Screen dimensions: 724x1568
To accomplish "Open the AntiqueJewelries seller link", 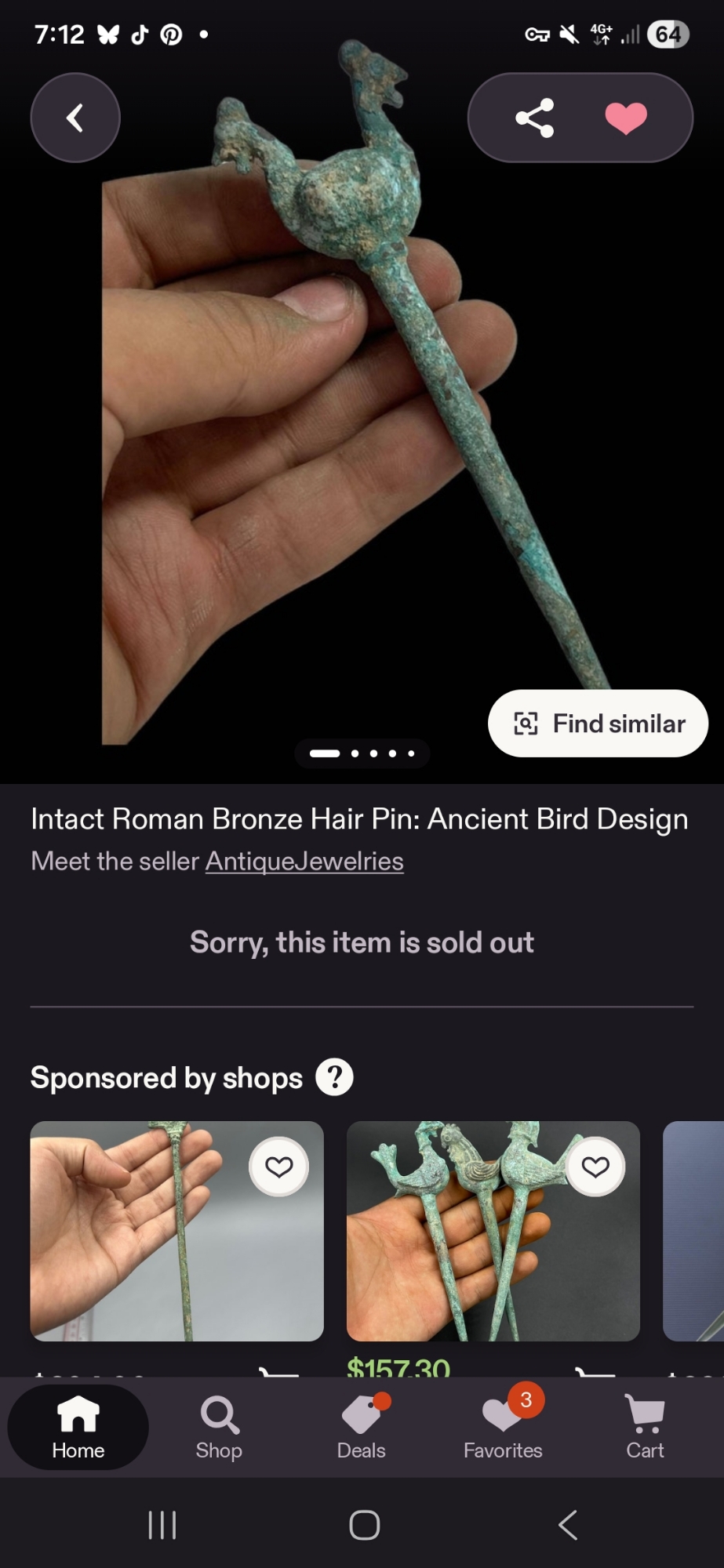I will 304,862.
